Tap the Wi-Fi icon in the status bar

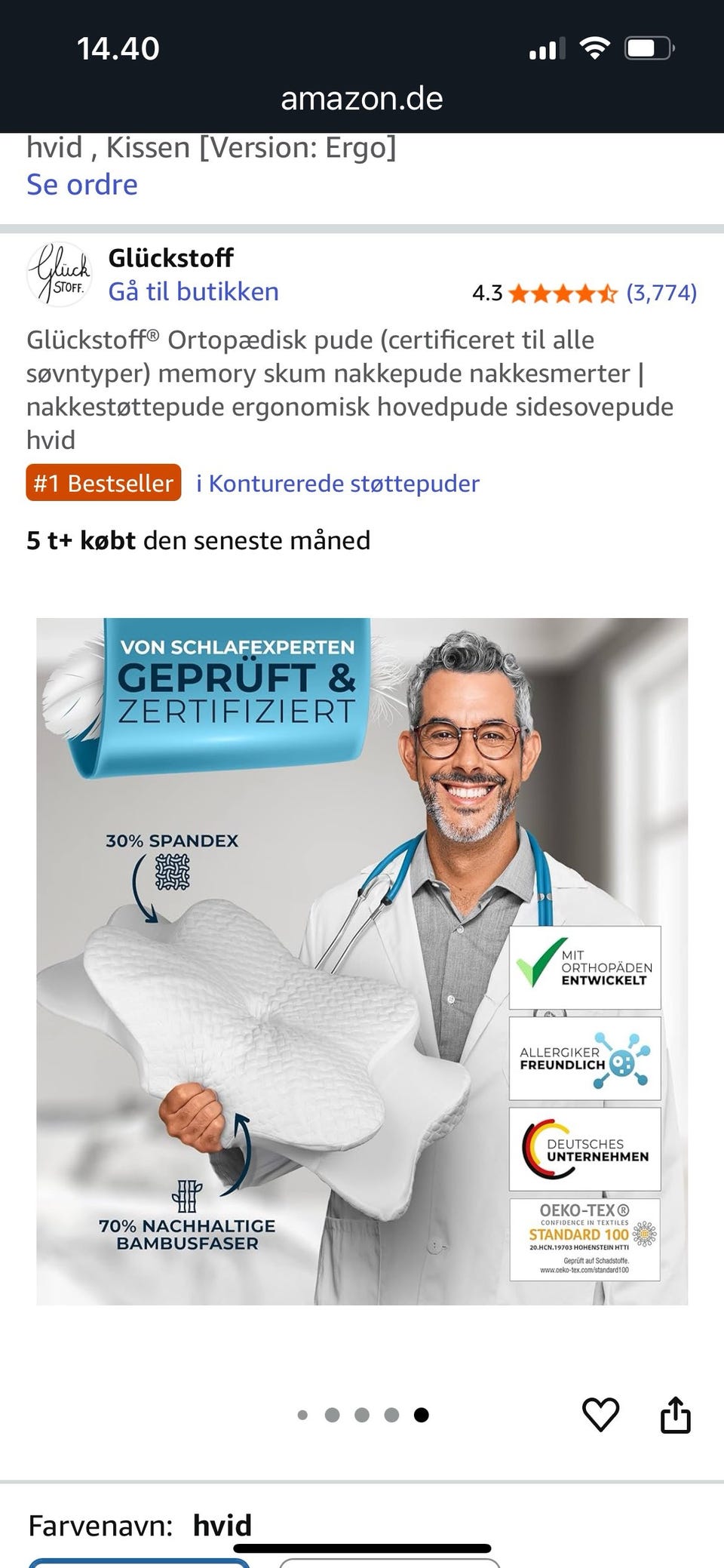595,48
